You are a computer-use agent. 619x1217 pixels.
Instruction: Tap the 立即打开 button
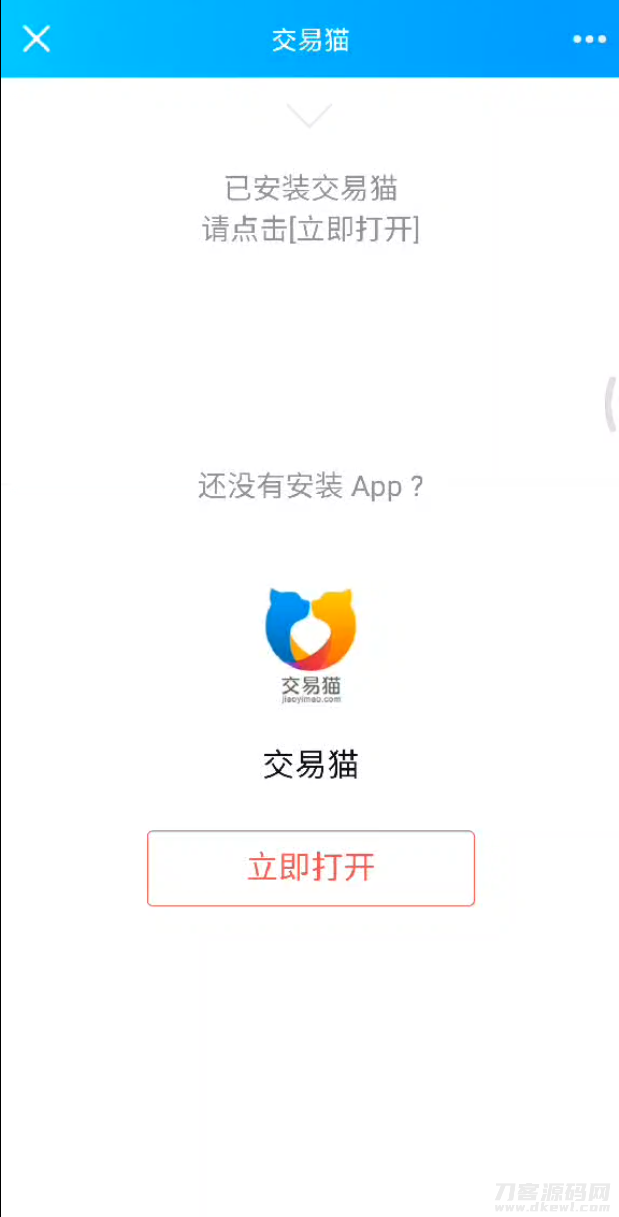310,868
